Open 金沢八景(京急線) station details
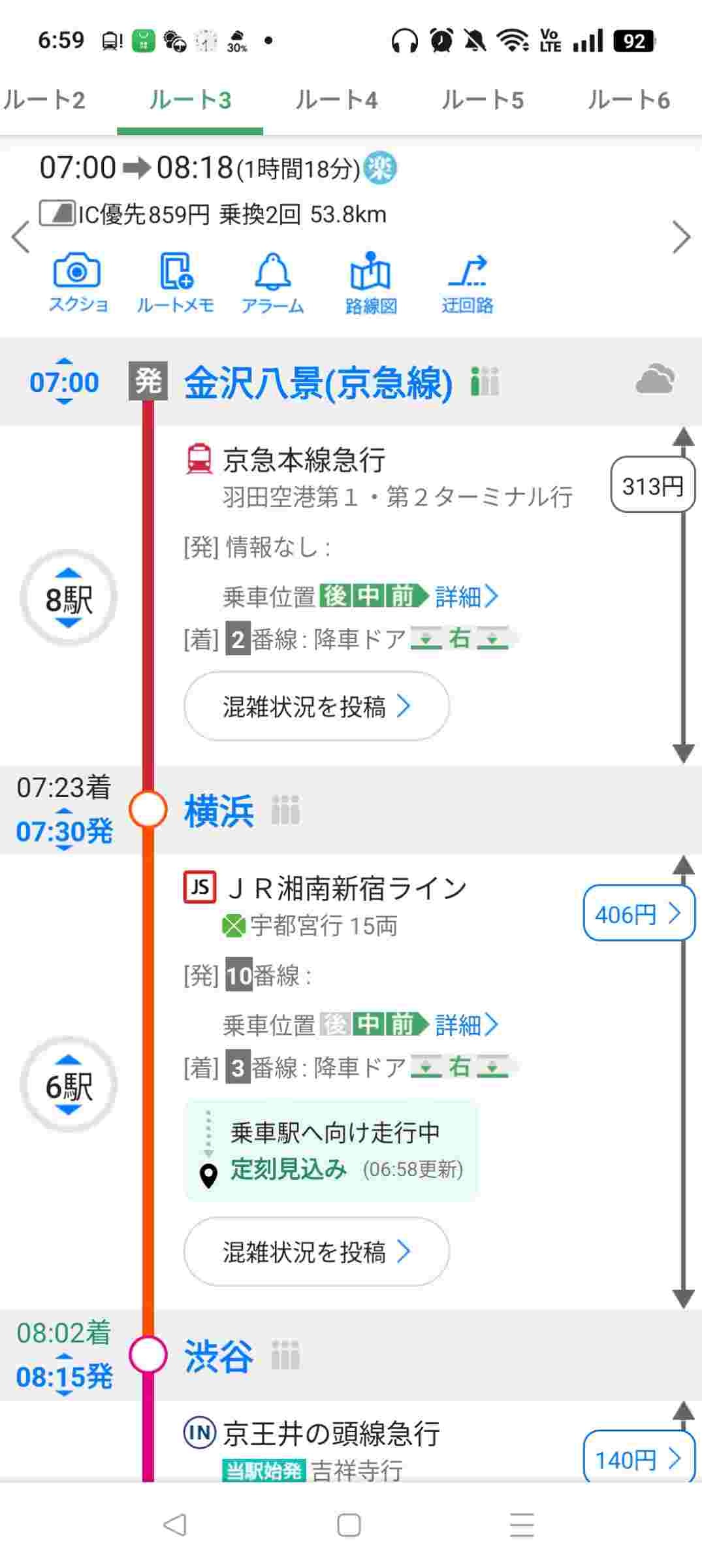Image resolution: width=702 pixels, height=1568 pixels. (x=318, y=383)
